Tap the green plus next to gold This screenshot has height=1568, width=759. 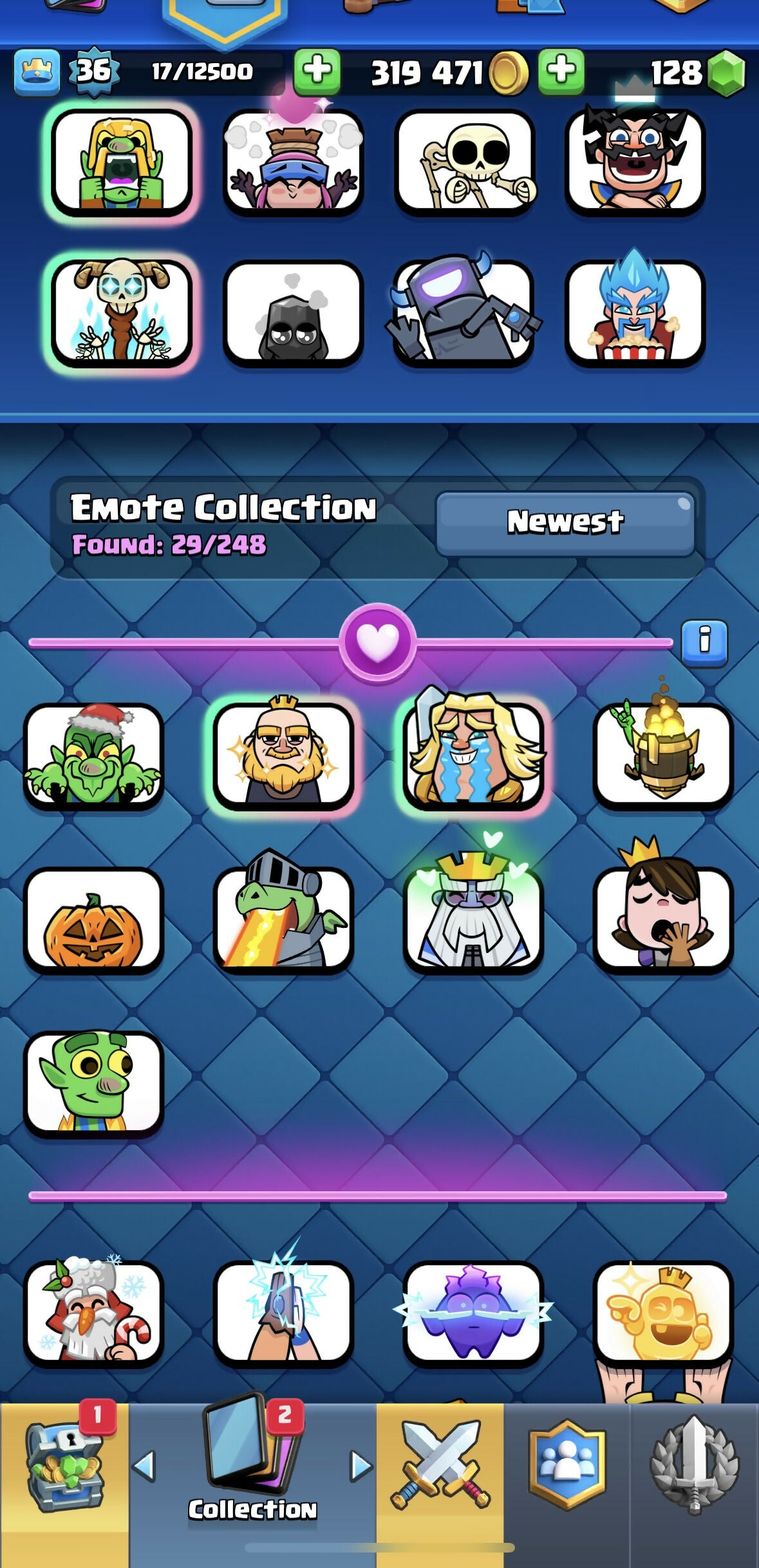[561, 71]
